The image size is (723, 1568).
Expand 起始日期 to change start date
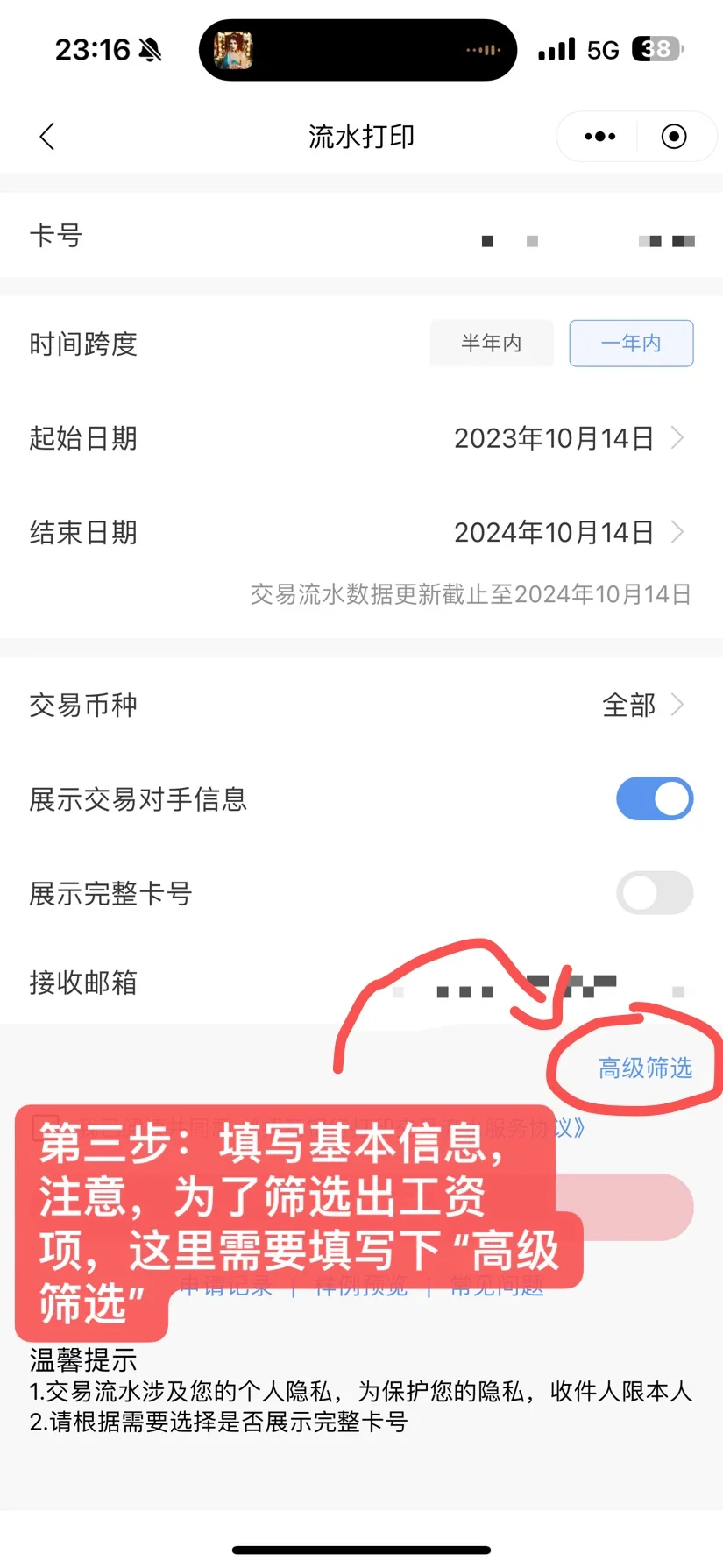[570, 438]
